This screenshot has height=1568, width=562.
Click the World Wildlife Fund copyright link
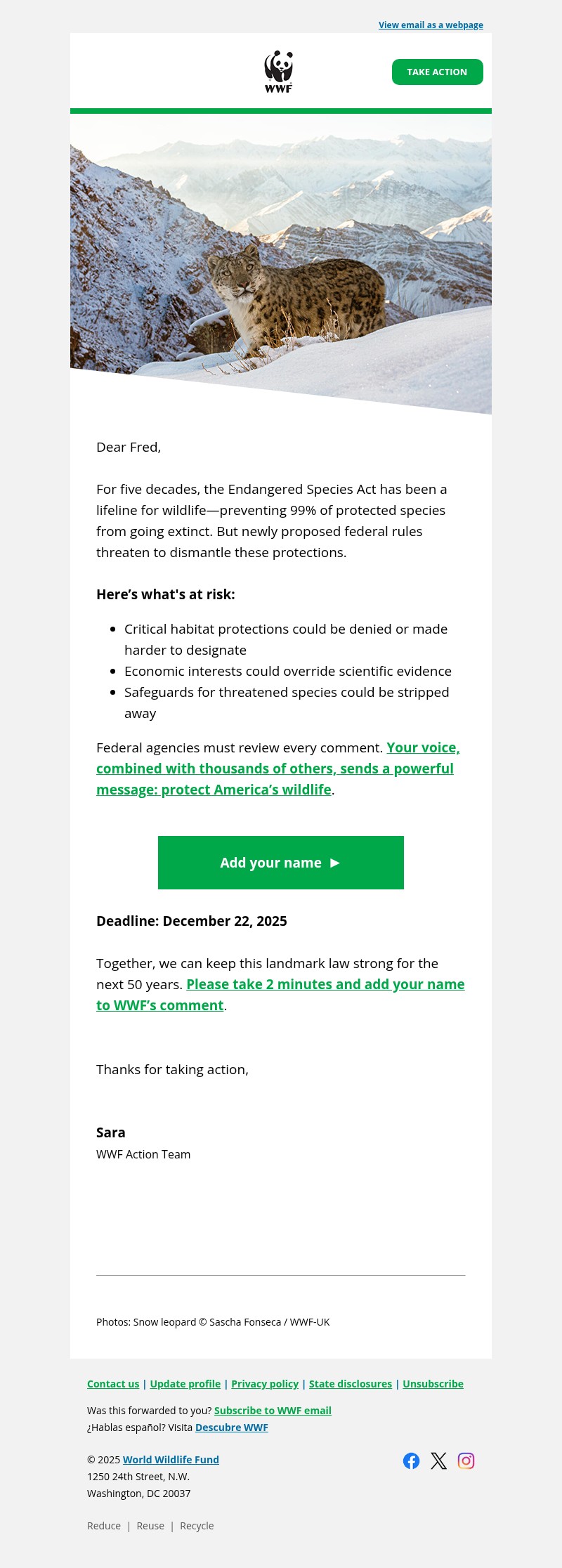(171, 1459)
